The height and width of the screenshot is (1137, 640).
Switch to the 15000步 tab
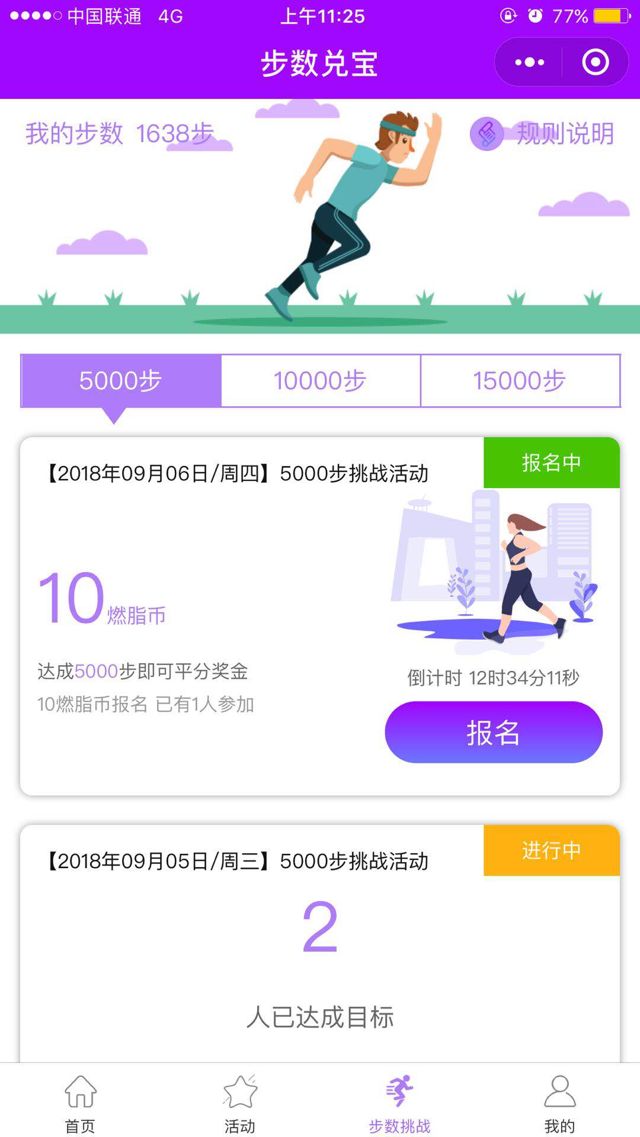click(x=519, y=380)
